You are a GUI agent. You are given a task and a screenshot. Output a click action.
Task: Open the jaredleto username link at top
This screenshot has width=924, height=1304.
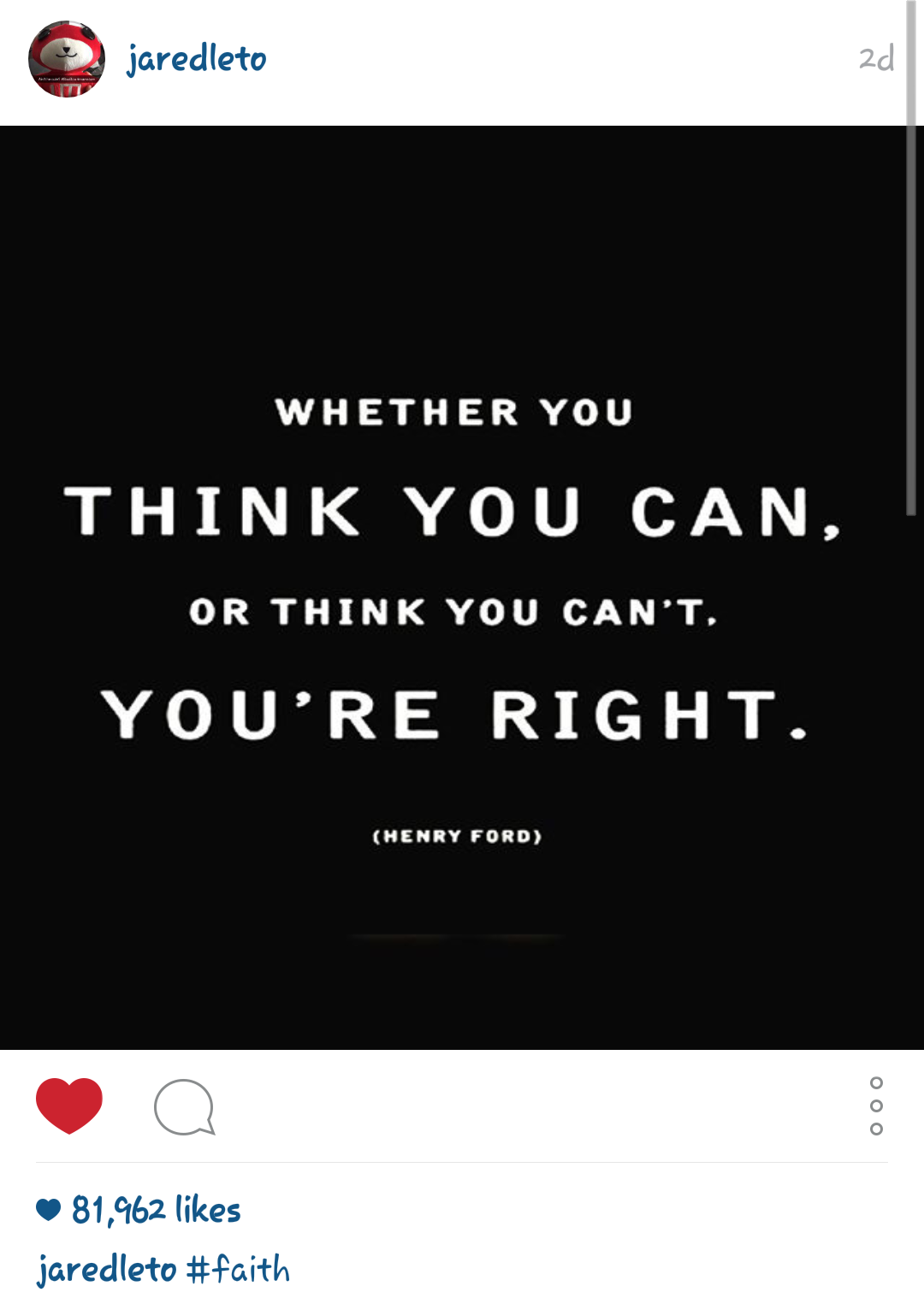point(197,59)
